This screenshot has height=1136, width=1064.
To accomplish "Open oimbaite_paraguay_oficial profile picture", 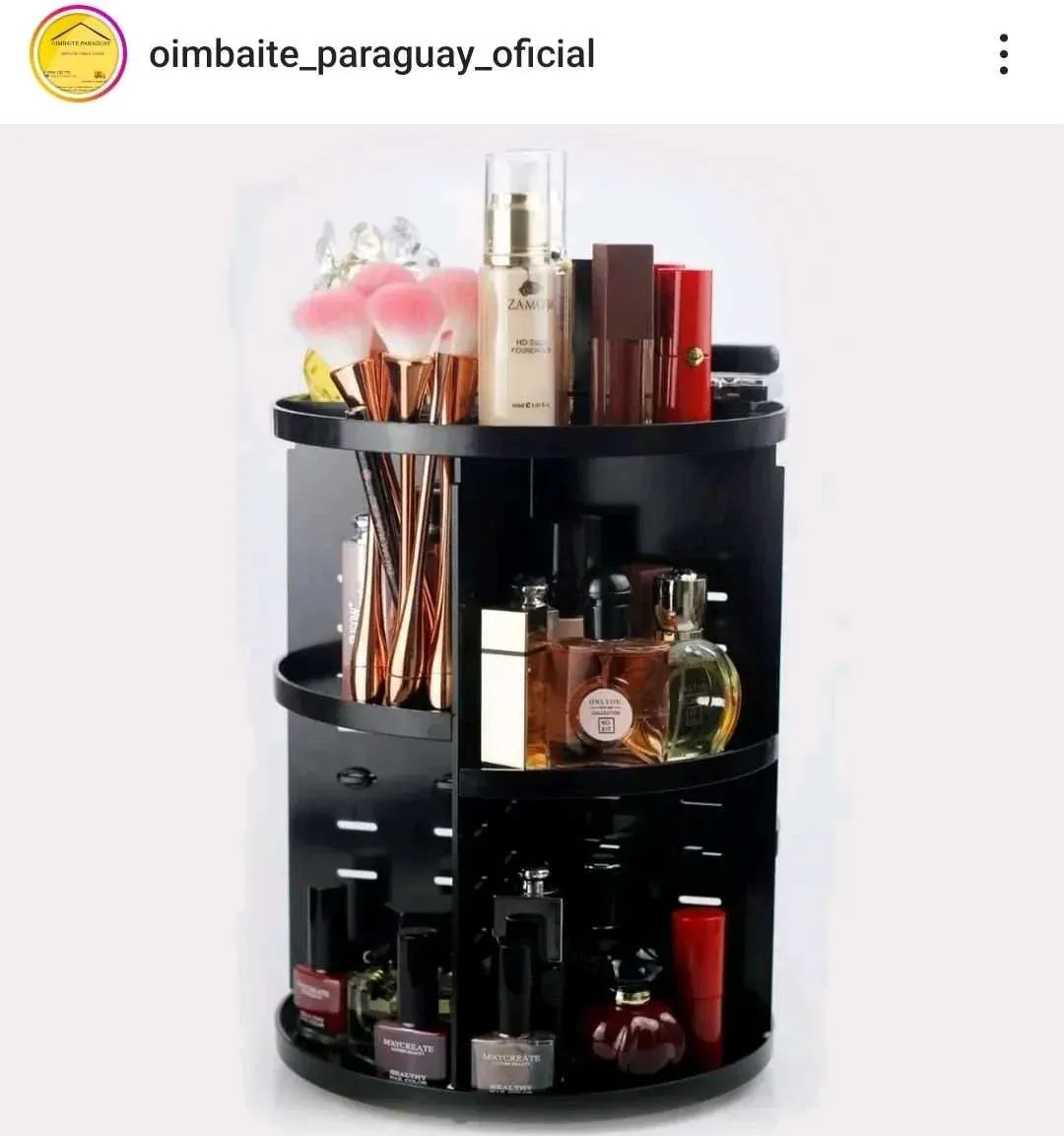I will (78, 54).
